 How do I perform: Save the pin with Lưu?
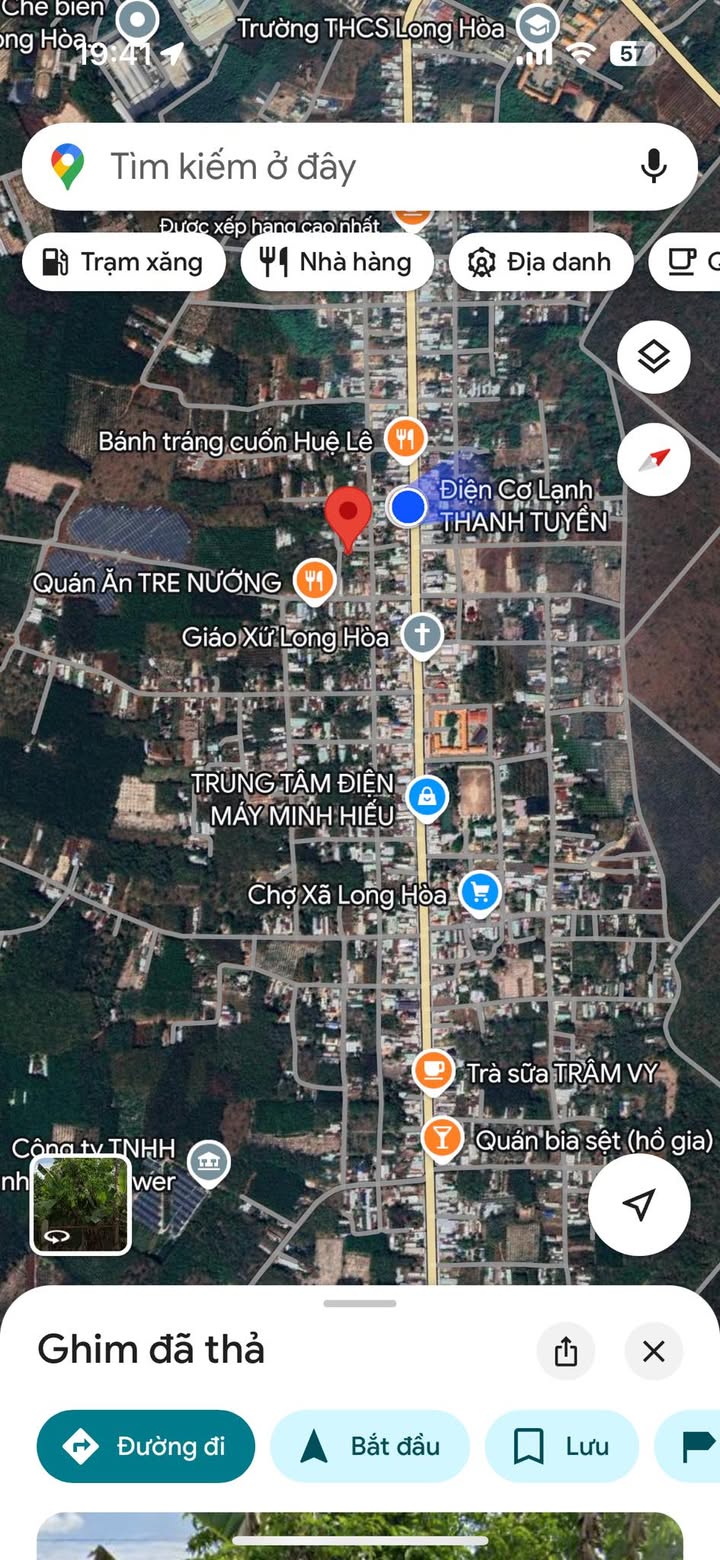562,1446
